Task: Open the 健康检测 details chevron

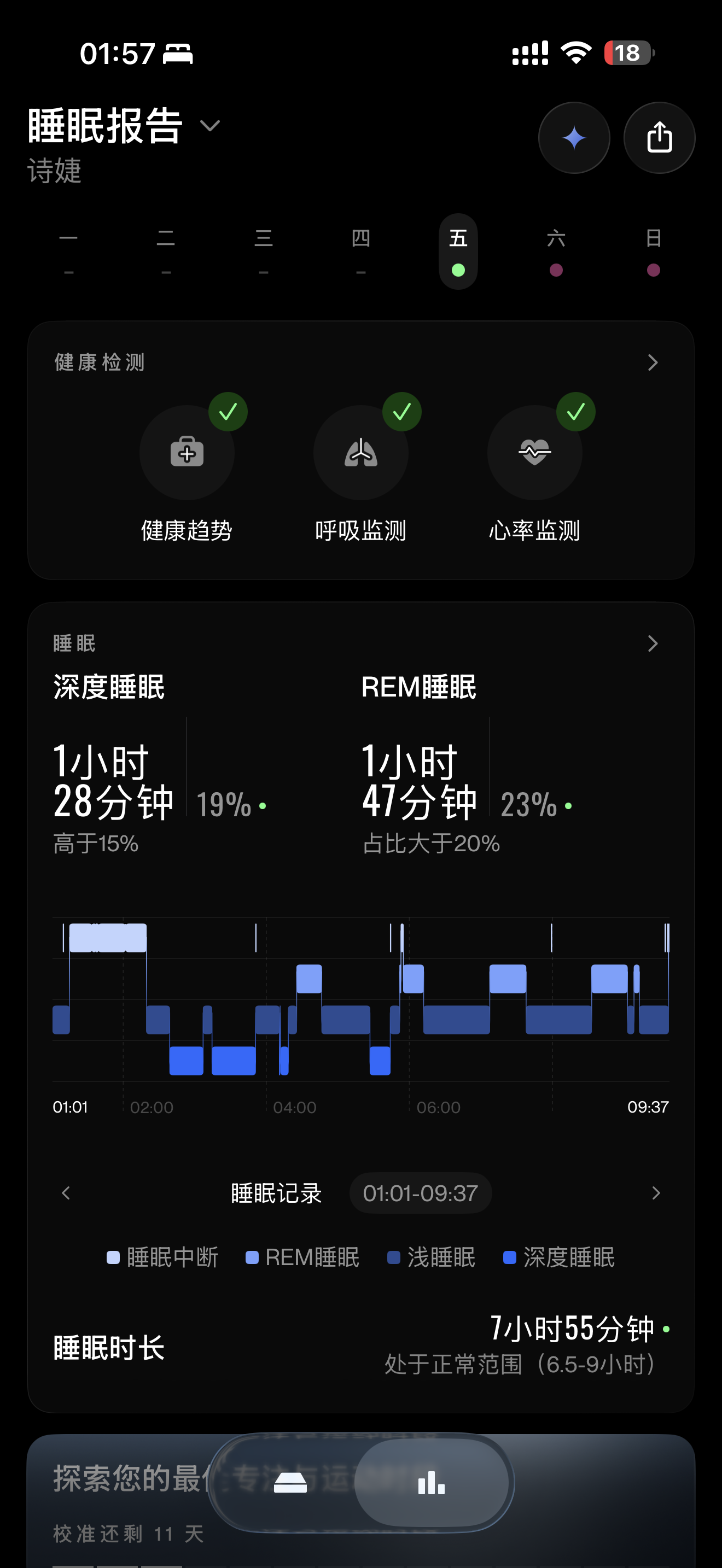Action: [653, 363]
